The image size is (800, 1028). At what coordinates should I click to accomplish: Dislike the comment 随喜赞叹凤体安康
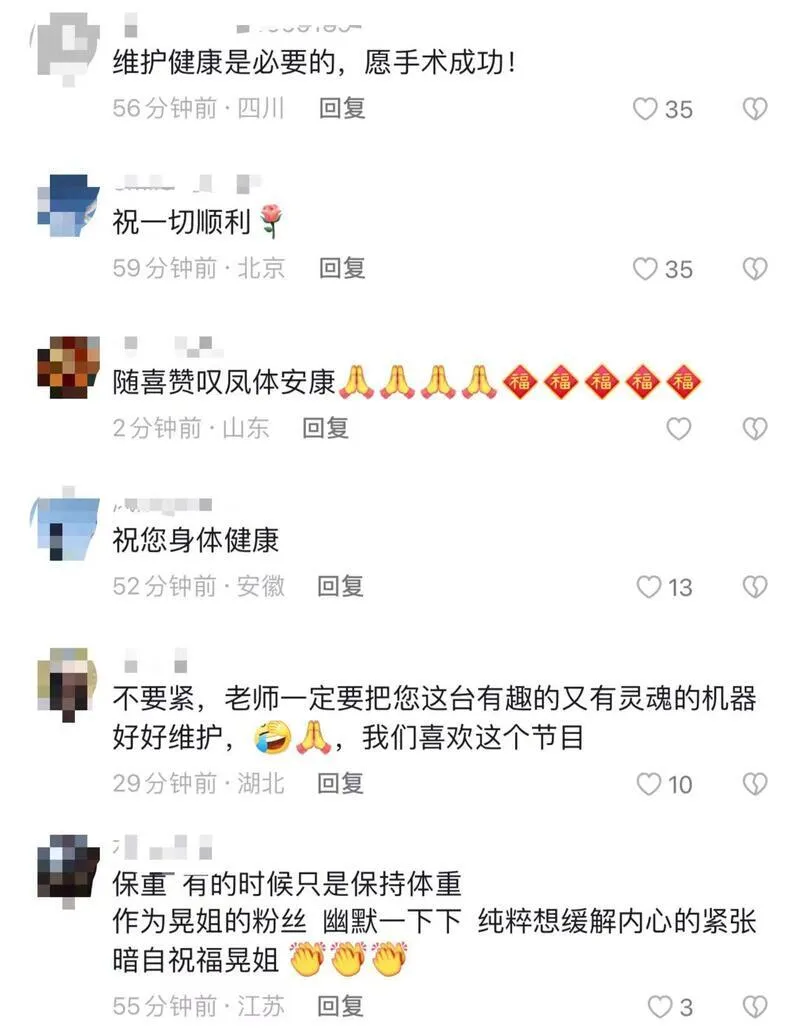tap(755, 429)
